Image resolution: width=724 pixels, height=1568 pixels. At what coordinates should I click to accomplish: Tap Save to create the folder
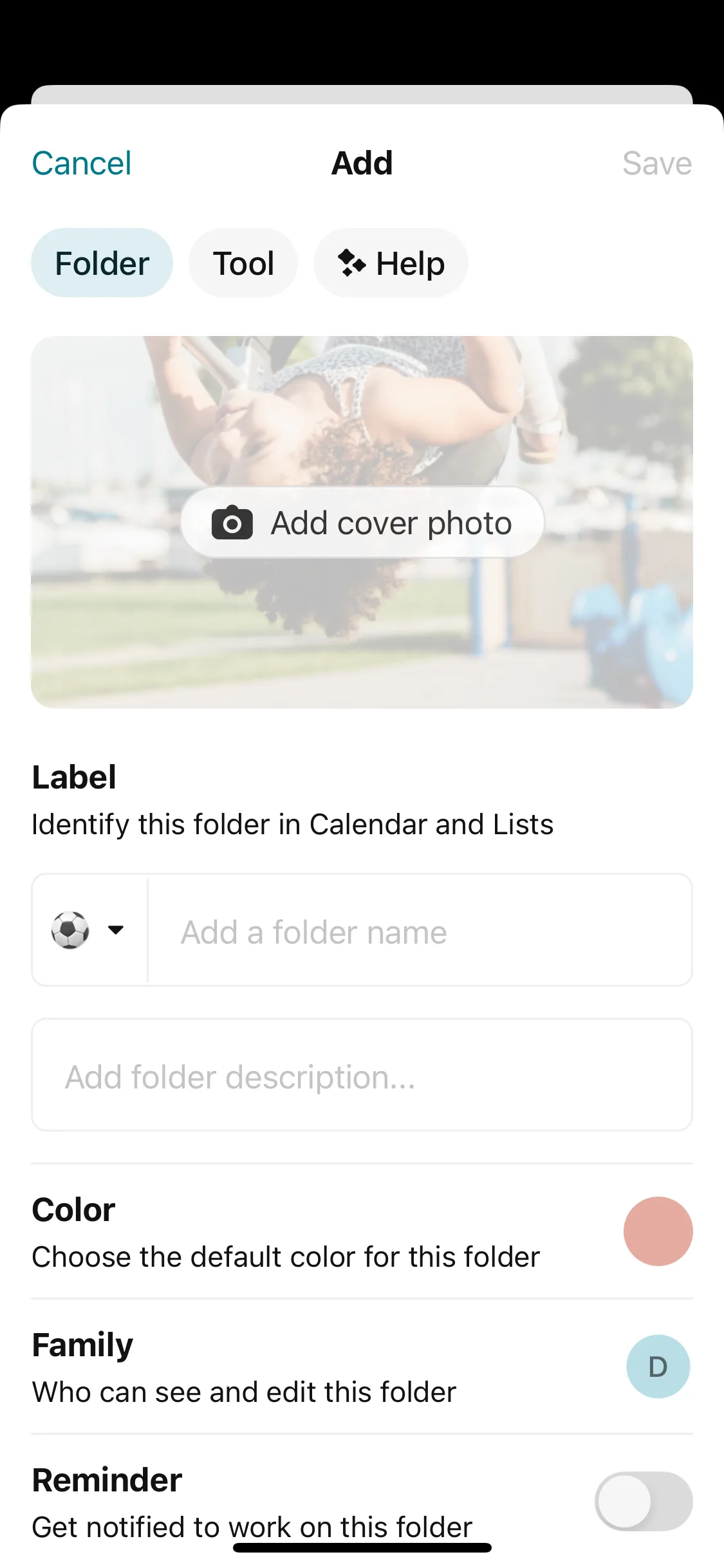pos(656,163)
